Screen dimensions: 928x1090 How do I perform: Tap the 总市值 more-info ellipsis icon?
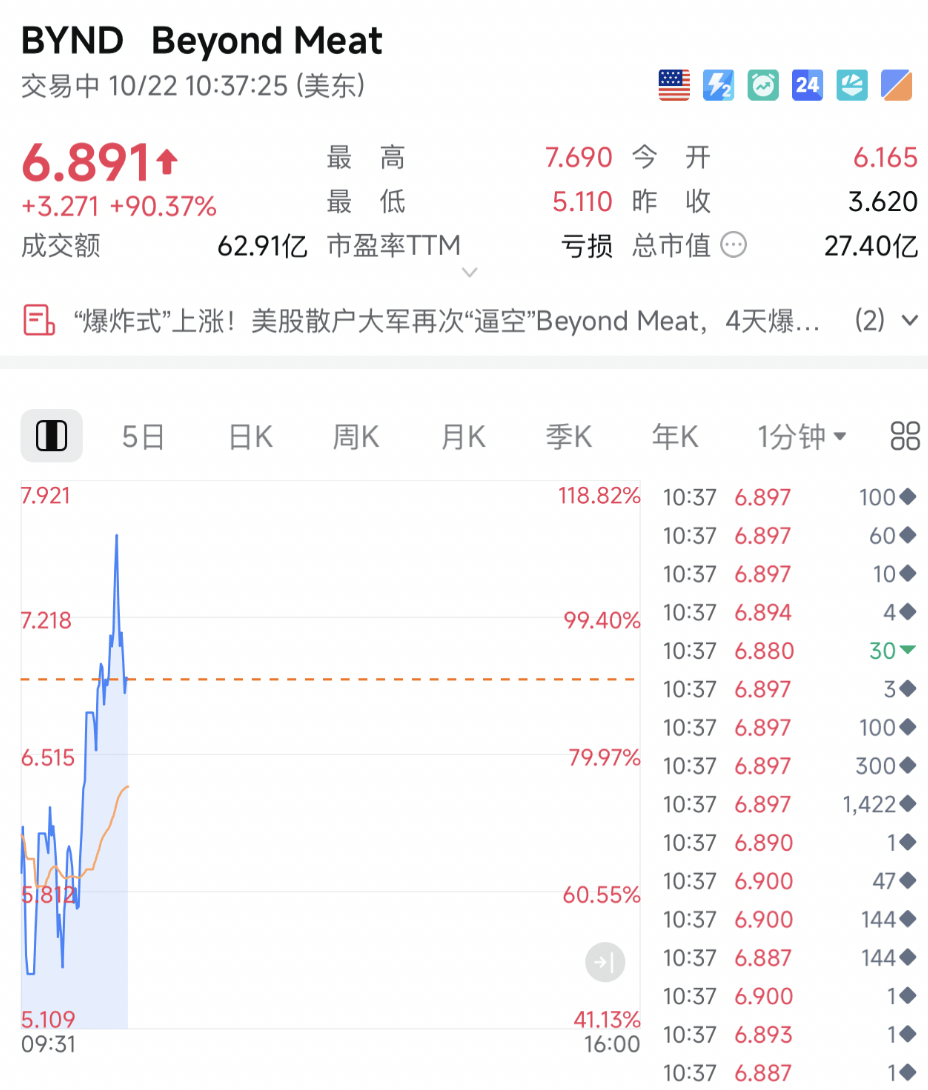point(733,245)
